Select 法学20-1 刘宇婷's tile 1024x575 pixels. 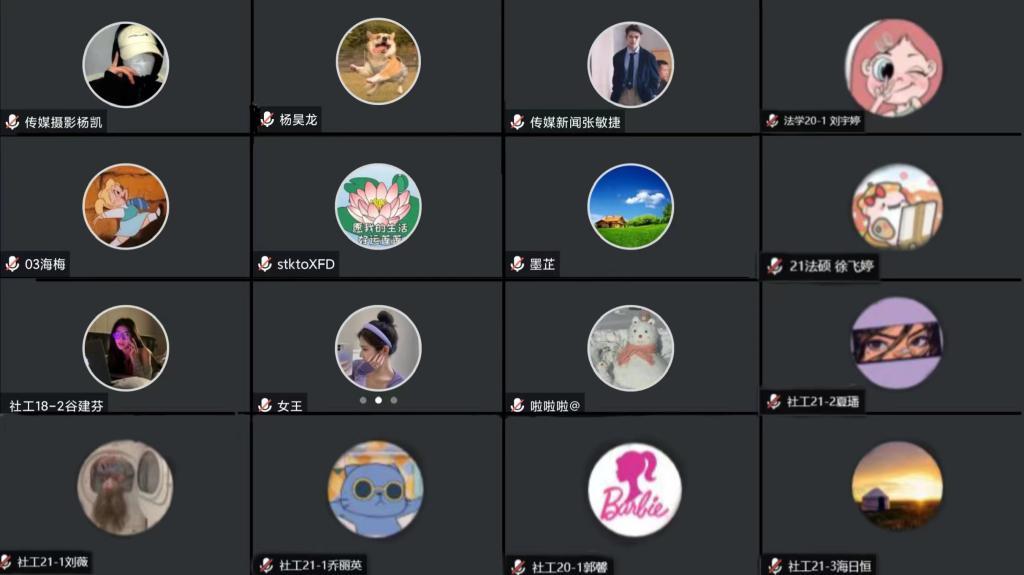point(893,68)
